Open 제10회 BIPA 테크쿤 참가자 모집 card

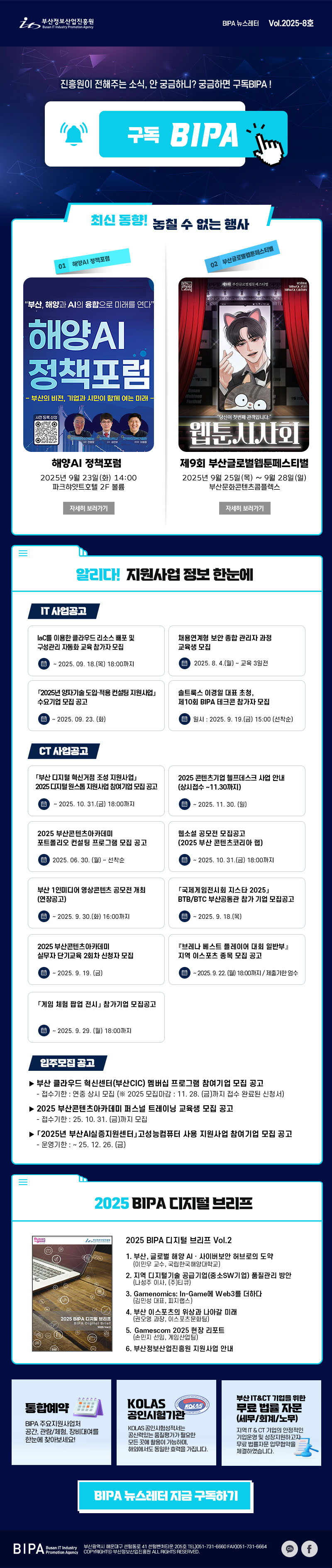click(x=237, y=705)
